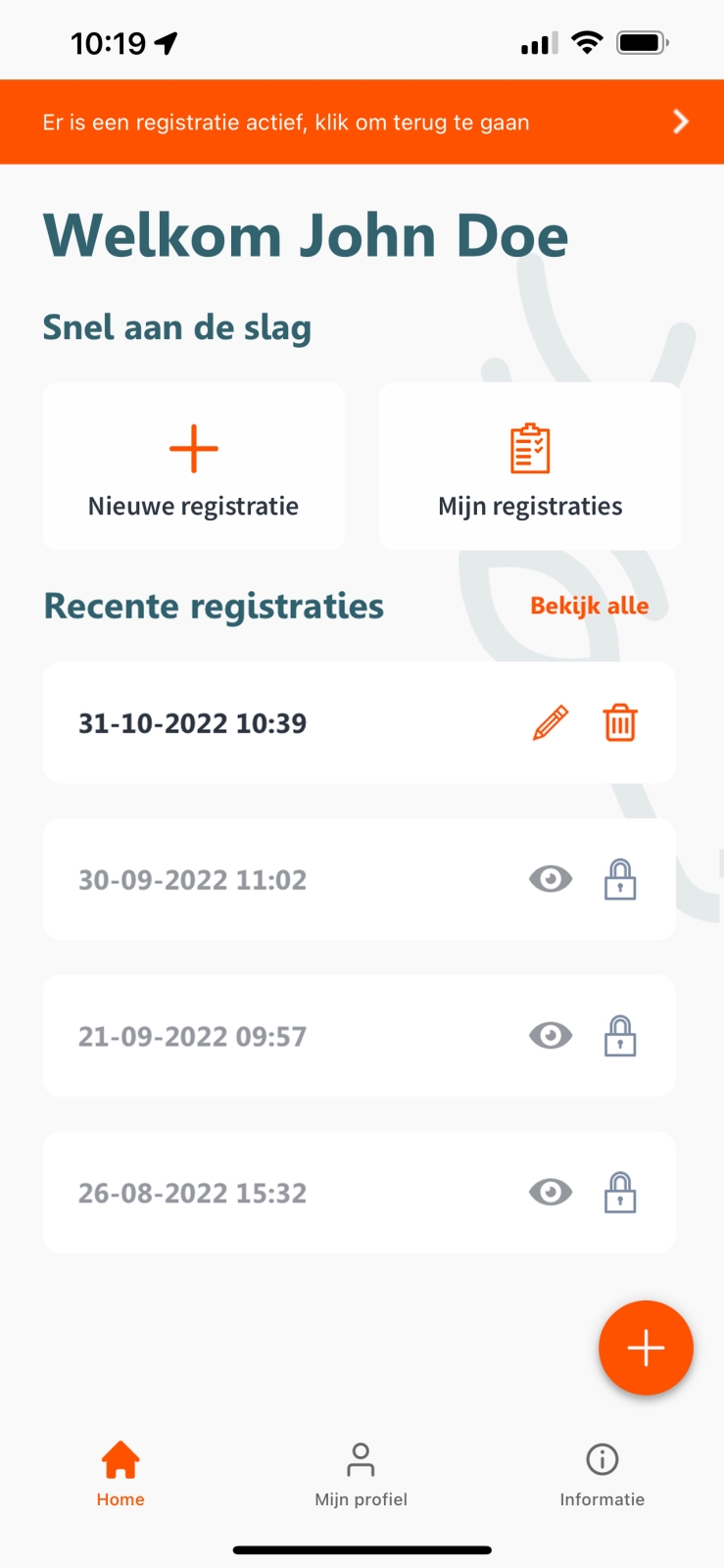View the 26-08-2022 15:32 registration with eye icon
The height and width of the screenshot is (1568, 724).
[x=551, y=1193]
